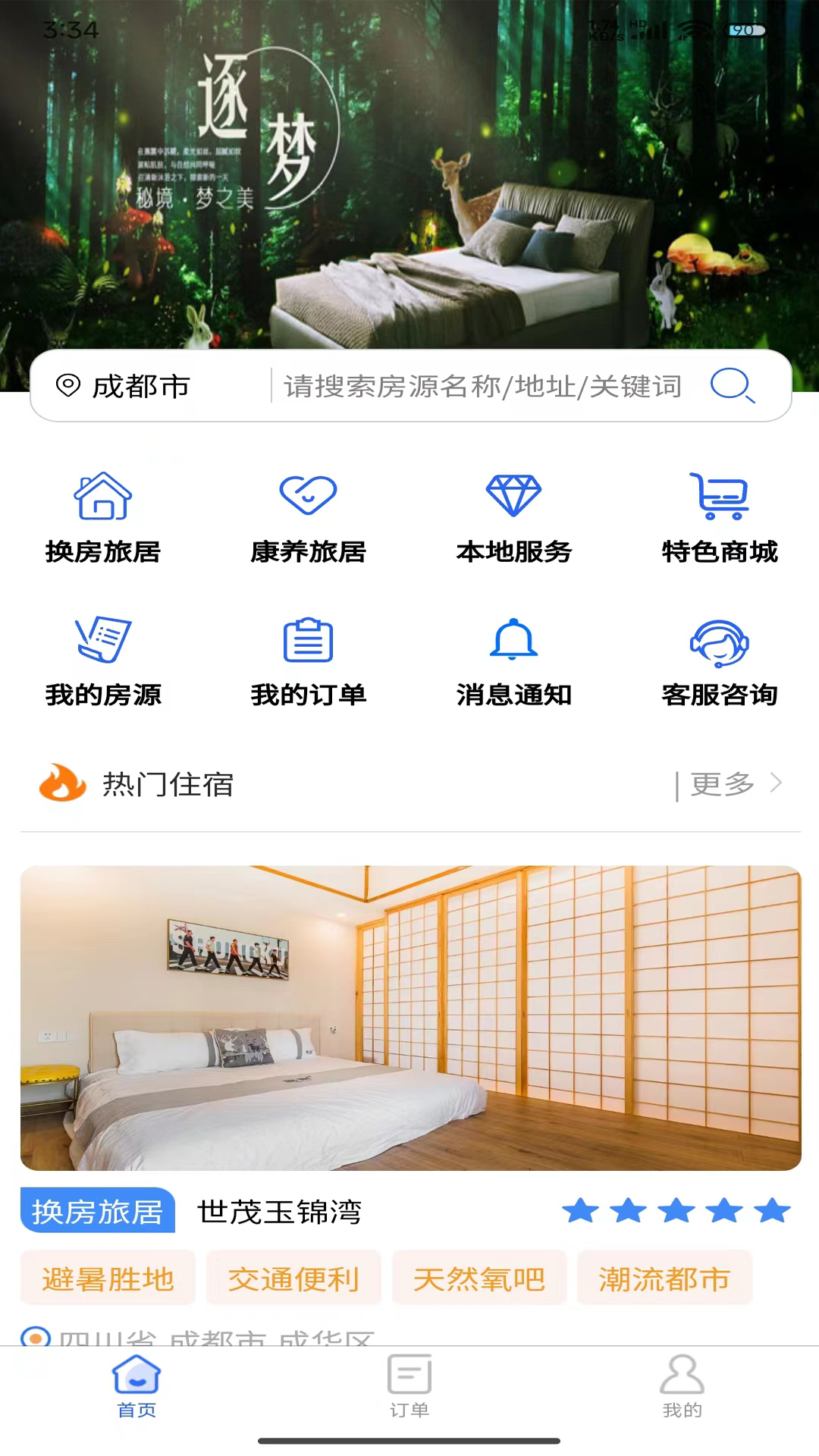Open the 特色商城 shopping cart icon
This screenshot has width=819, height=1456.
[718, 495]
